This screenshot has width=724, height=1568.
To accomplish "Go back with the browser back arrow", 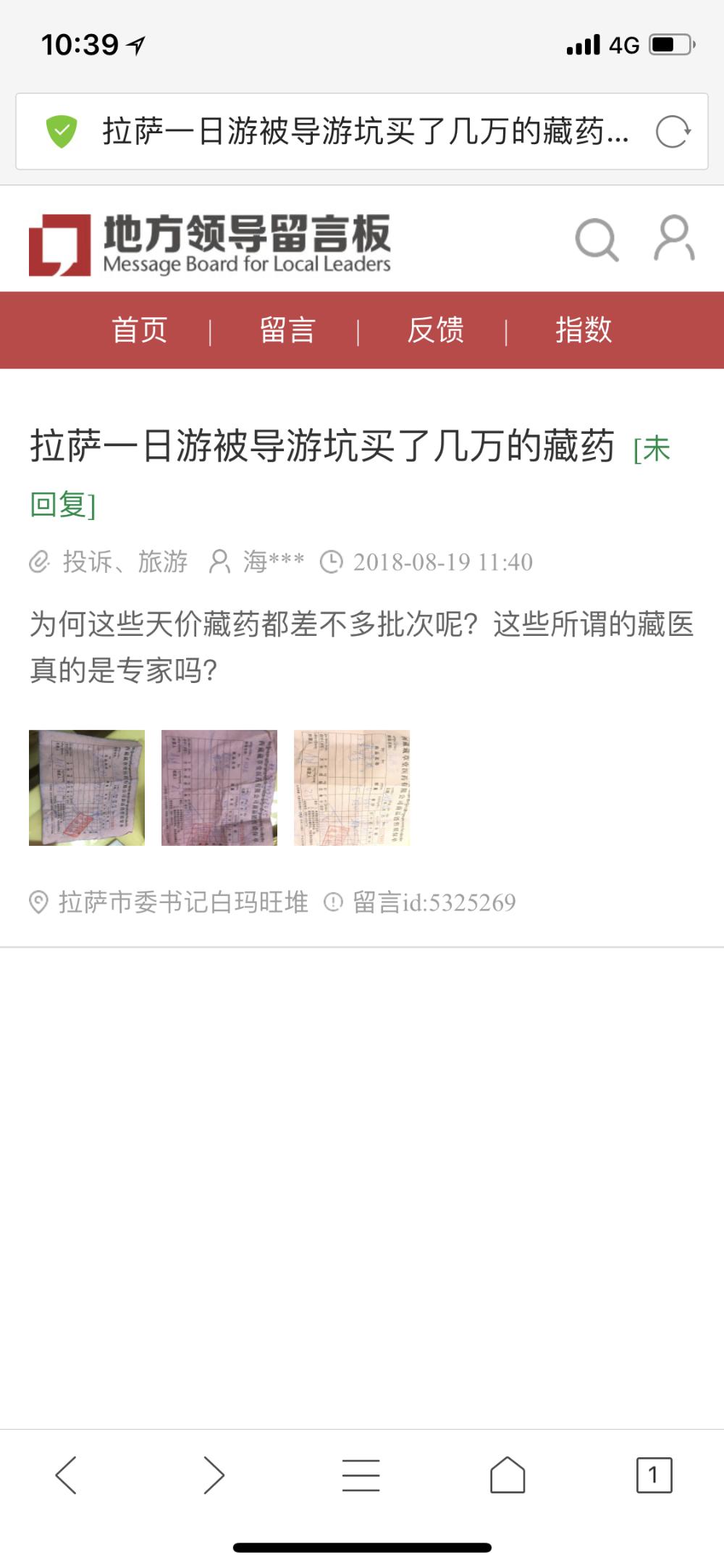I will pos(67,1475).
